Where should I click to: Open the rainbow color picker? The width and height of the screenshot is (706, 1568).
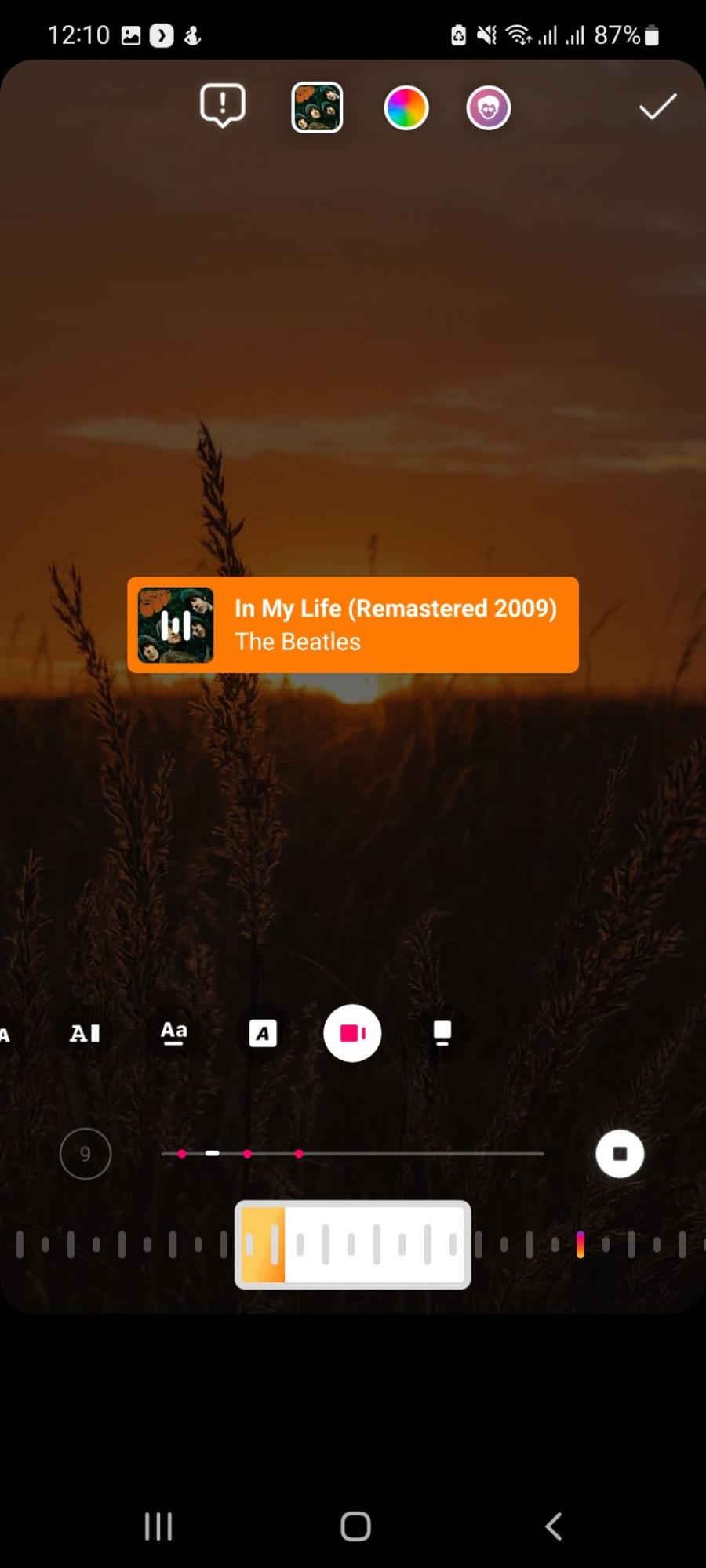406,107
